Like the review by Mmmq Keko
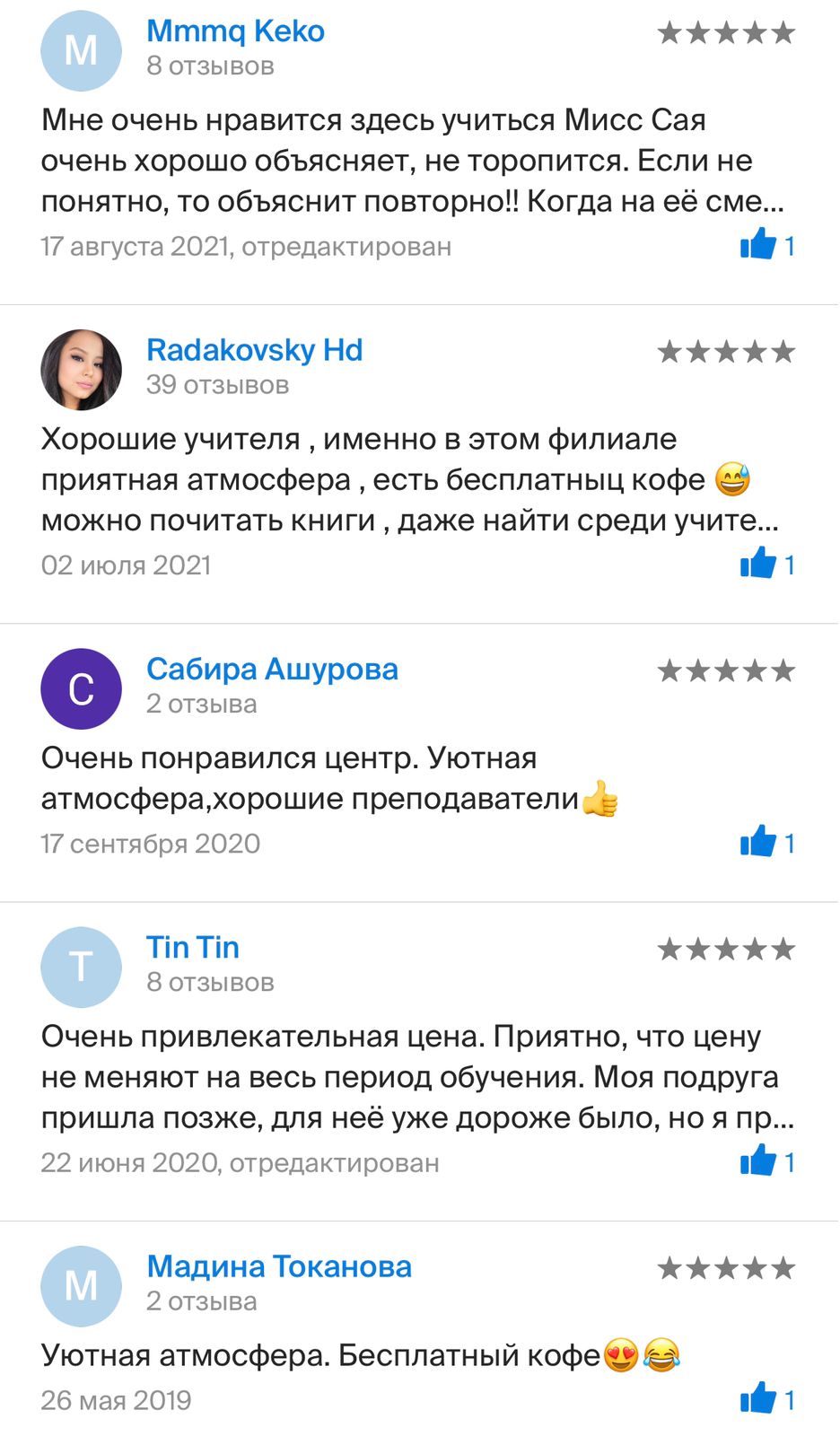Image resolution: width=840 pixels, height=1436 pixels. (x=758, y=245)
